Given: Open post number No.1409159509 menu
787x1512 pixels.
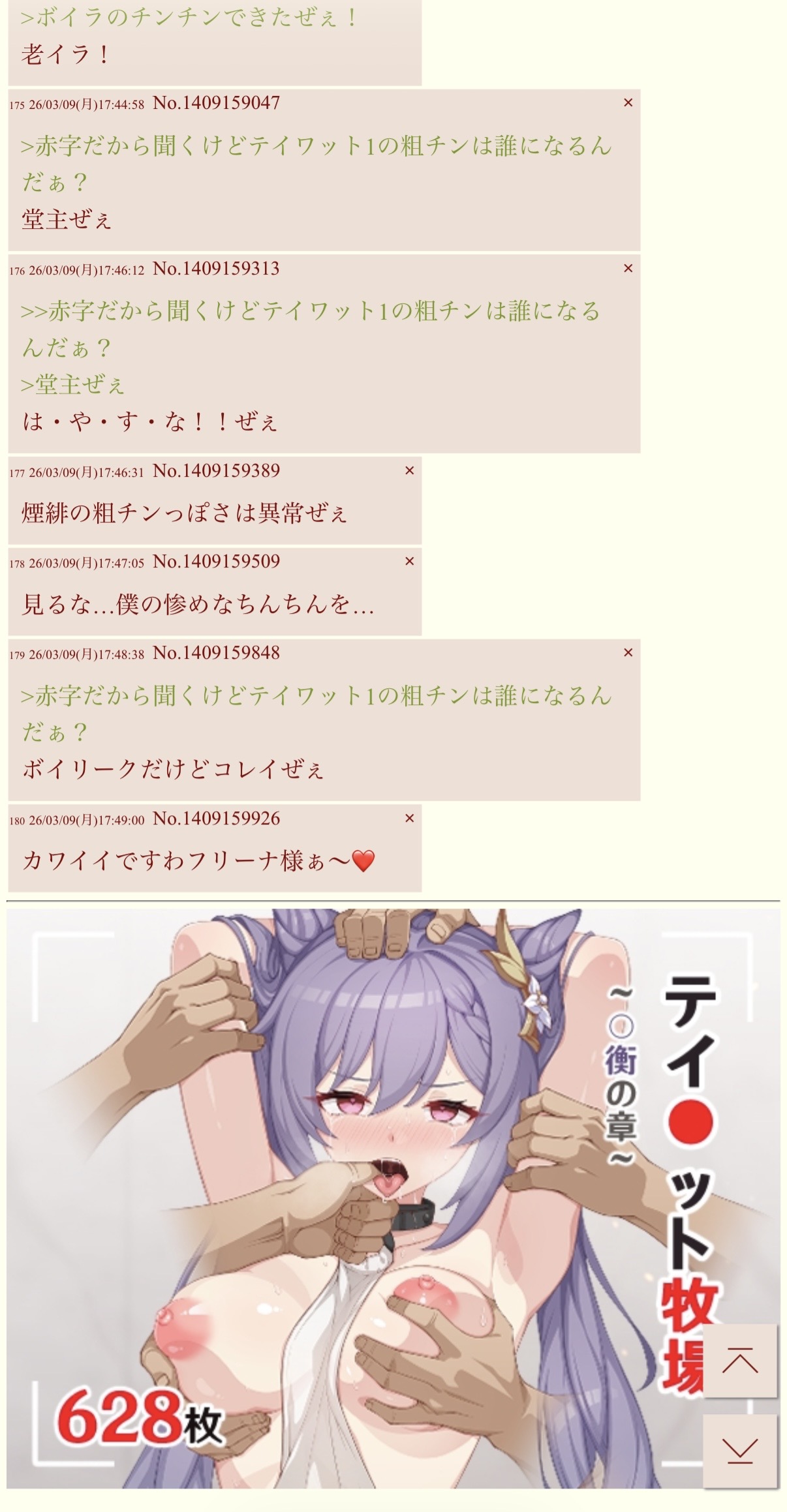Looking at the screenshot, I should tap(216, 562).
